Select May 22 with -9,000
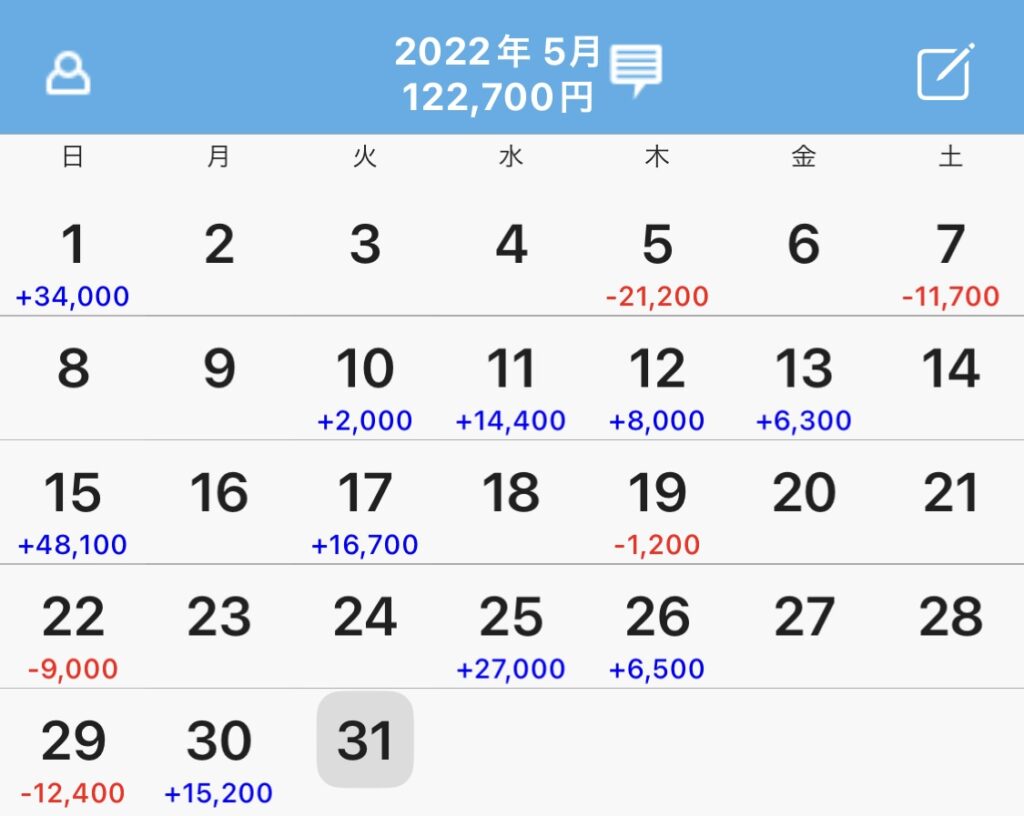The width and height of the screenshot is (1024, 816). tap(73, 634)
